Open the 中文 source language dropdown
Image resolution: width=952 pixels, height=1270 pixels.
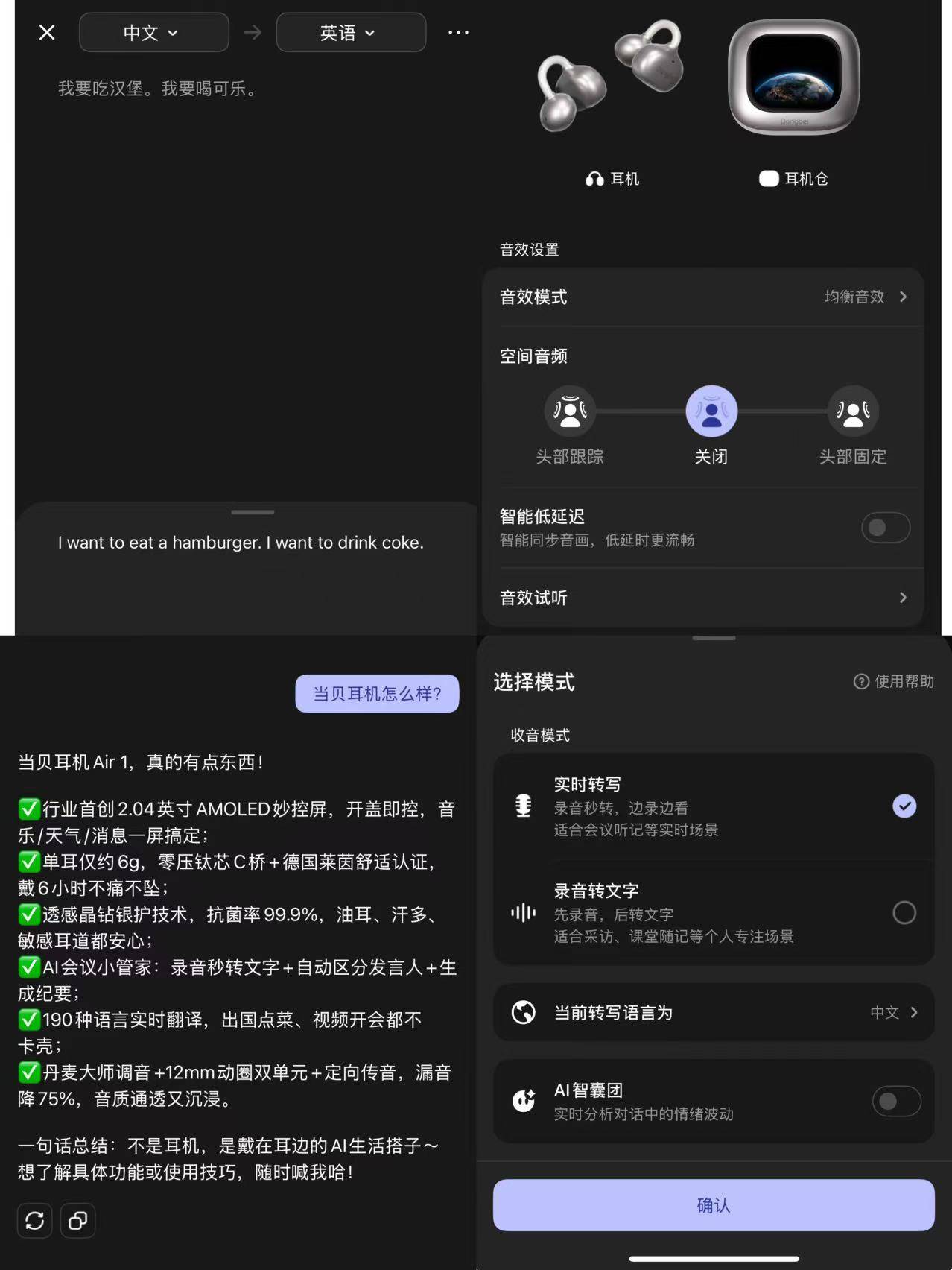[x=153, y=32]
